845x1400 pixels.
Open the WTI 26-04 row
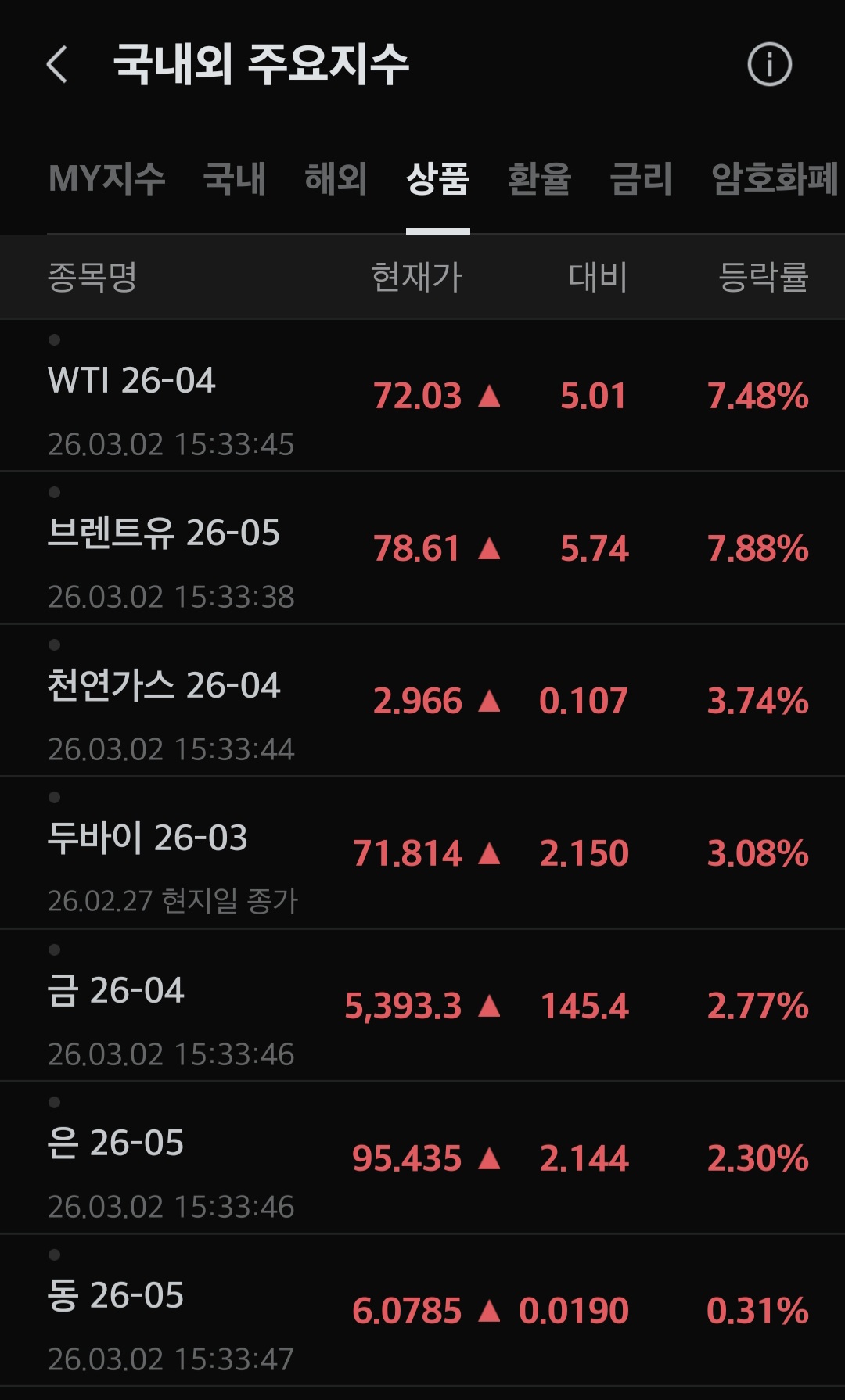pyautogui.click(x=422, y=396)
